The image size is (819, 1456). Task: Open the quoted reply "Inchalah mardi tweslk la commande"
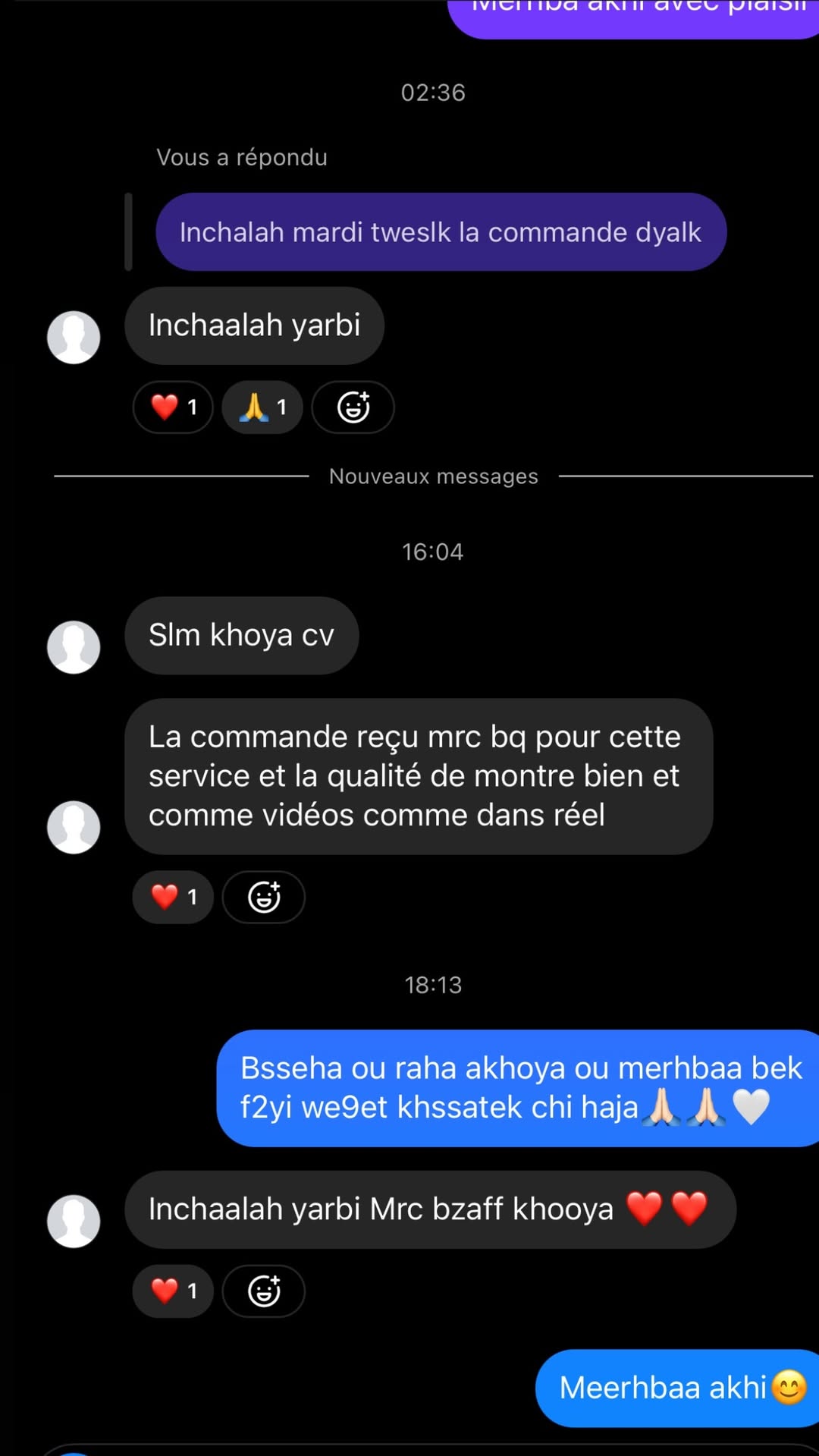point(441,232)
